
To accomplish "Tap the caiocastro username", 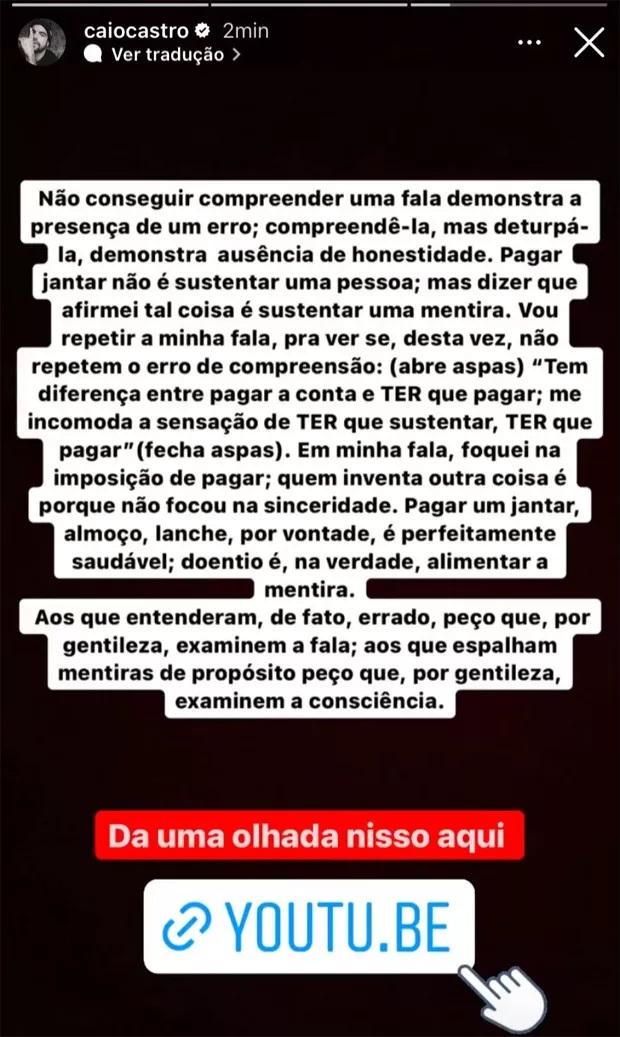I will click(136, 30).
